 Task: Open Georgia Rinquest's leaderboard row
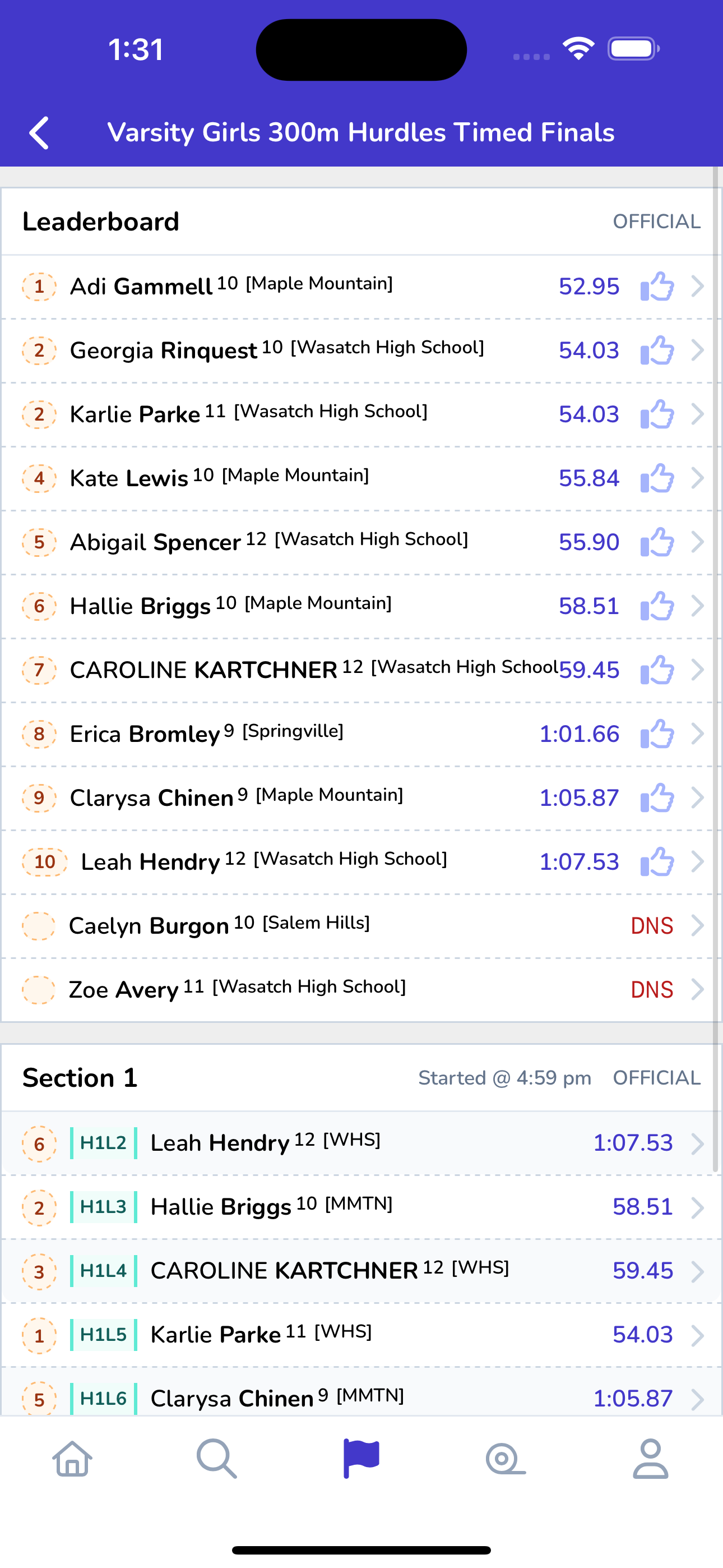click(x=361, y=350)
